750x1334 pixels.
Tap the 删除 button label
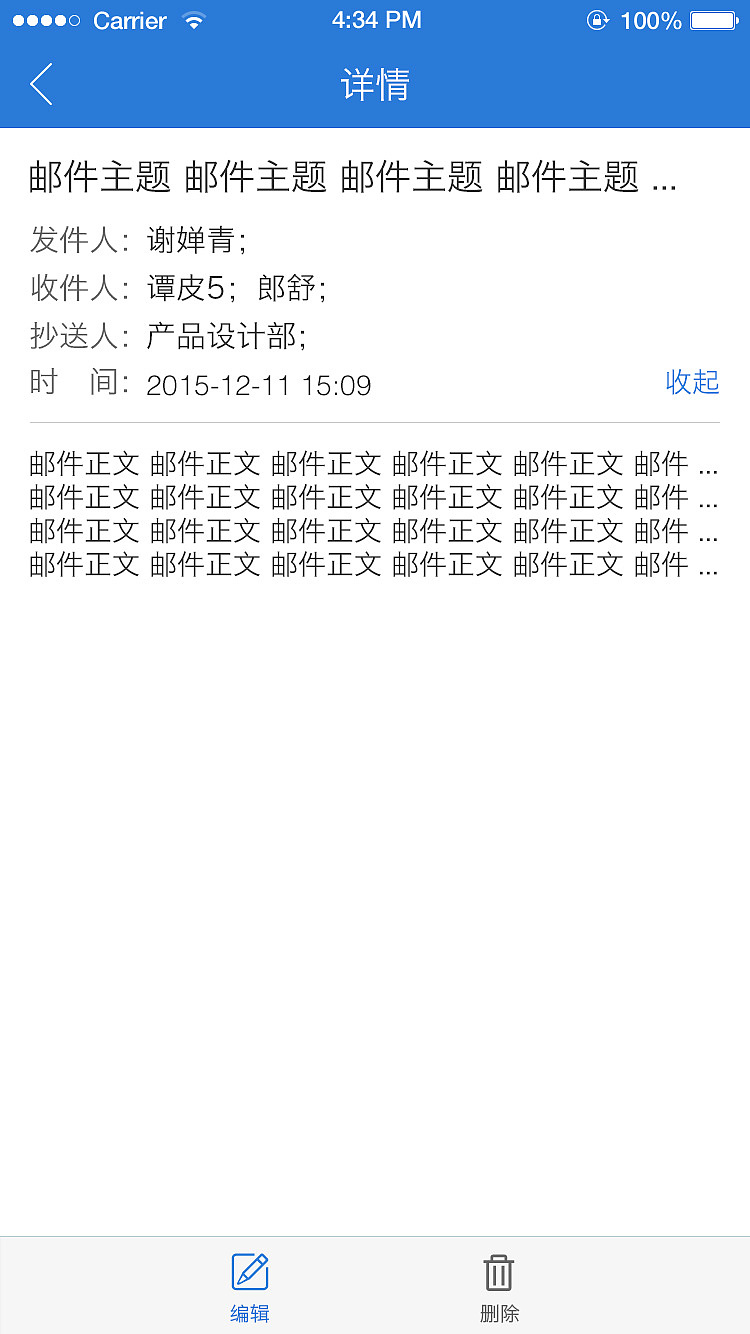point(499,1312)
